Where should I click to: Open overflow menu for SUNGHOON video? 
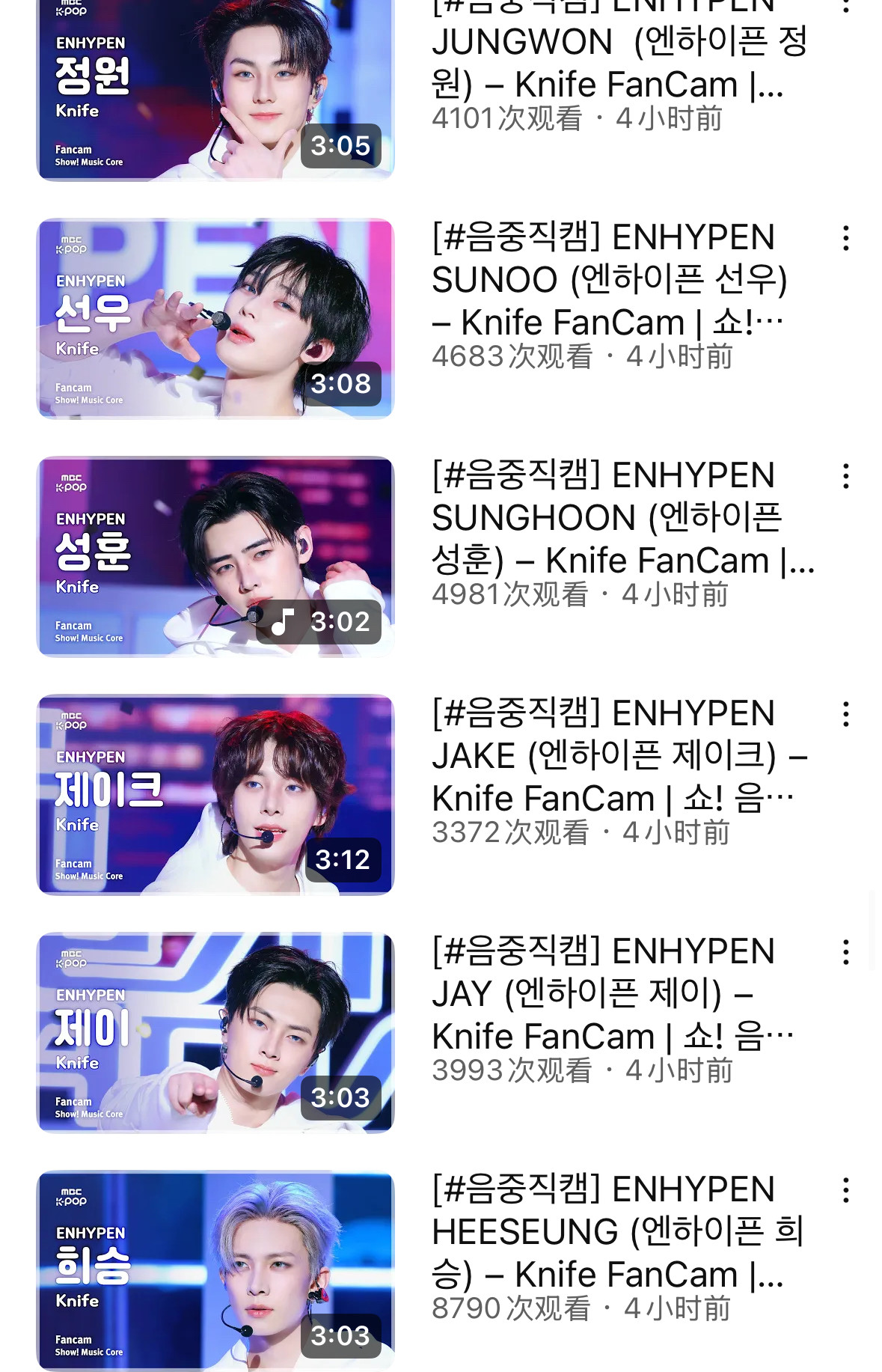tap(845, 476)
